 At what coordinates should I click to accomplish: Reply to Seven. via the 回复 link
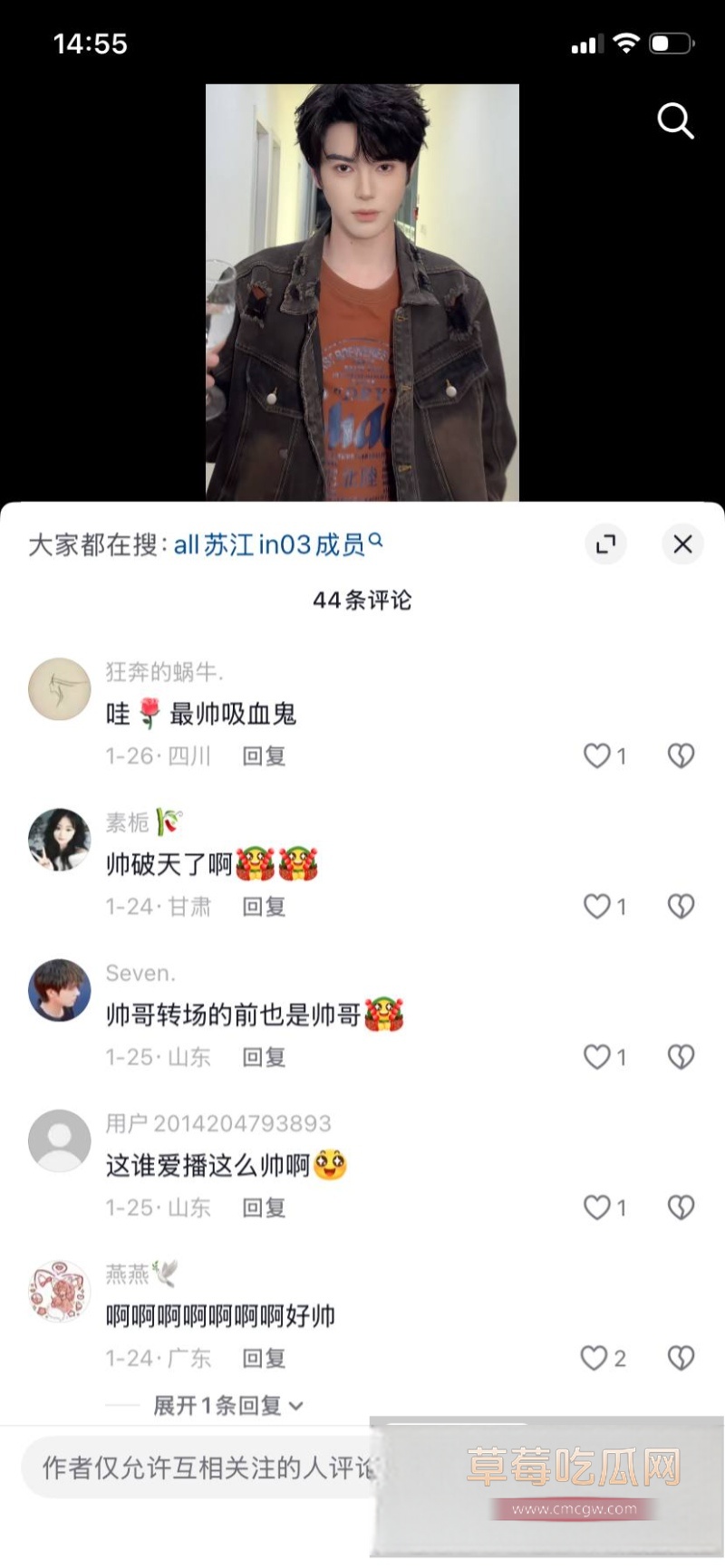264,1057
